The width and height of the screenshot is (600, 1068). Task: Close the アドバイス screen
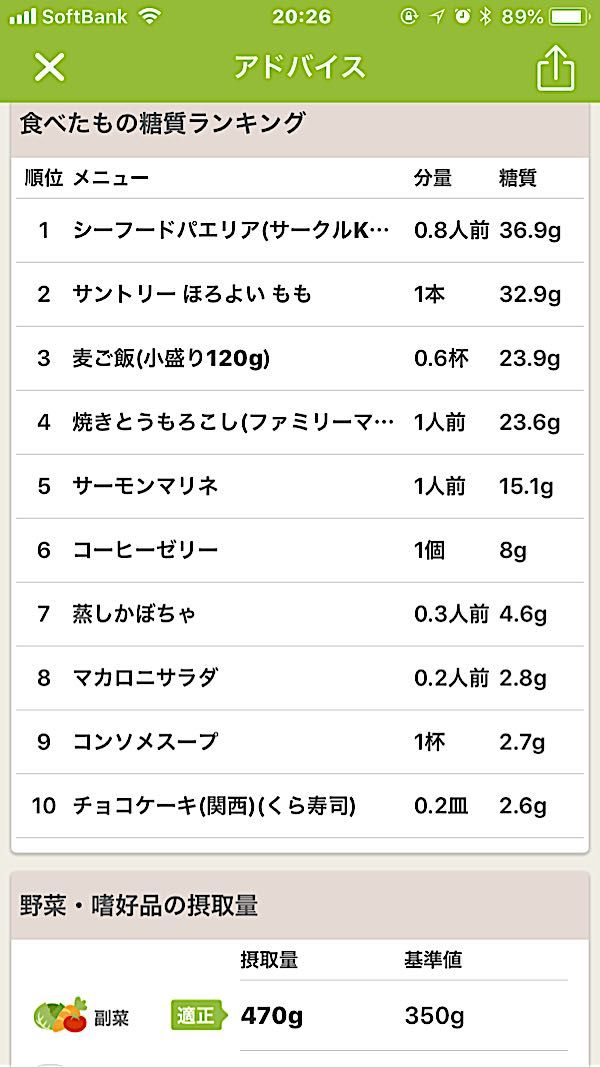pyautogui.click(x=50, y=67)
